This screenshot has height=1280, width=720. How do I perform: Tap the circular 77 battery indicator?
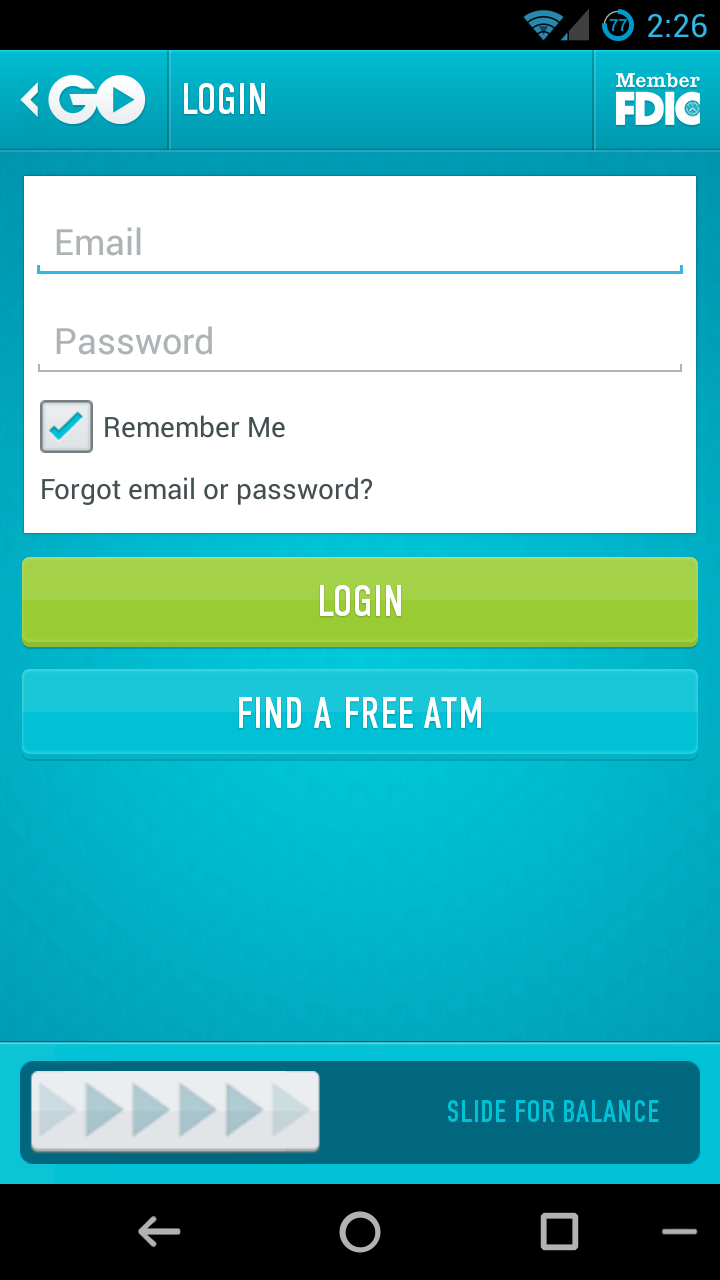[x=619, y=25]
